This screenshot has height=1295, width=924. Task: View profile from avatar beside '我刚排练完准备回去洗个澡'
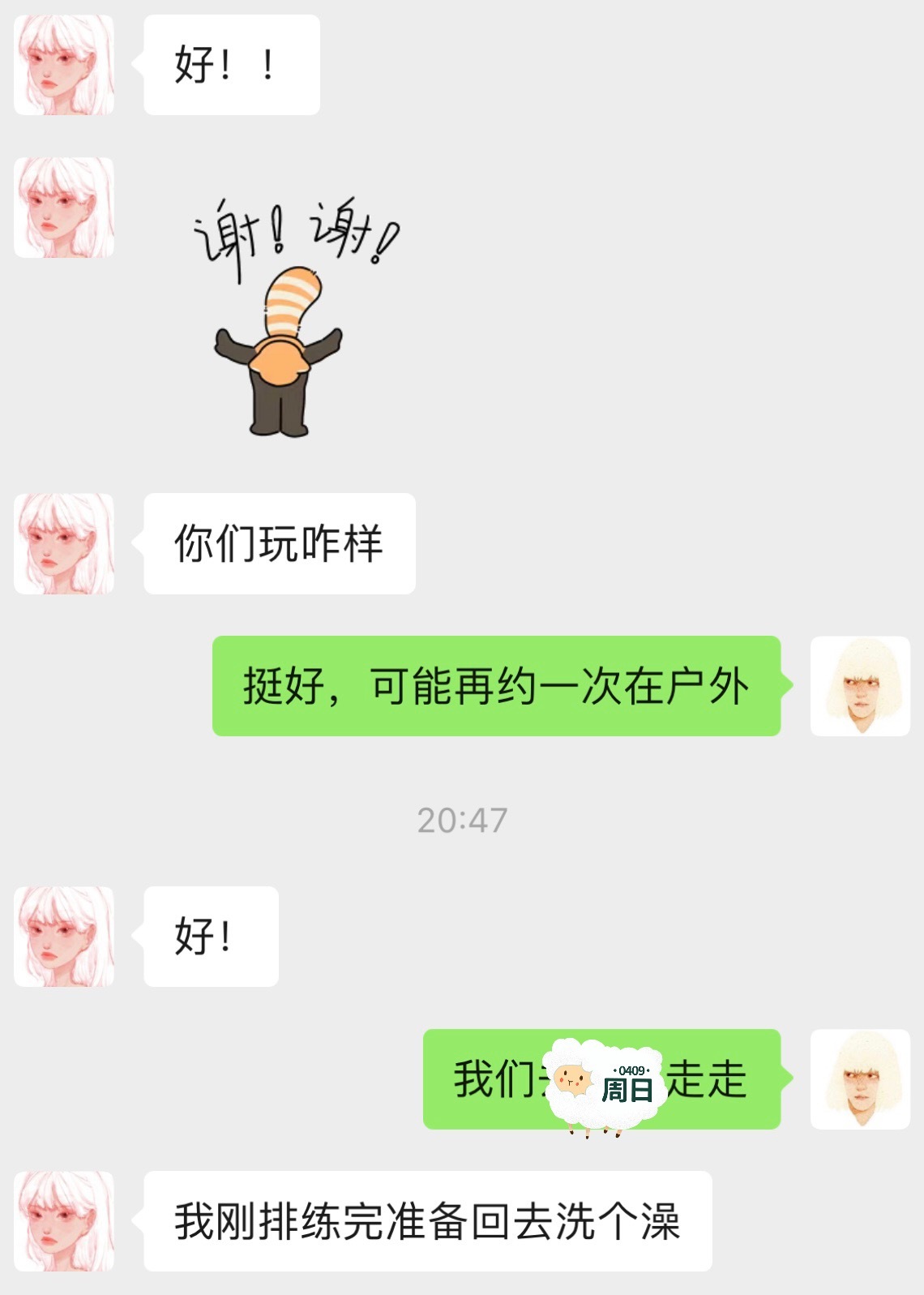(x=64, y=1220)
